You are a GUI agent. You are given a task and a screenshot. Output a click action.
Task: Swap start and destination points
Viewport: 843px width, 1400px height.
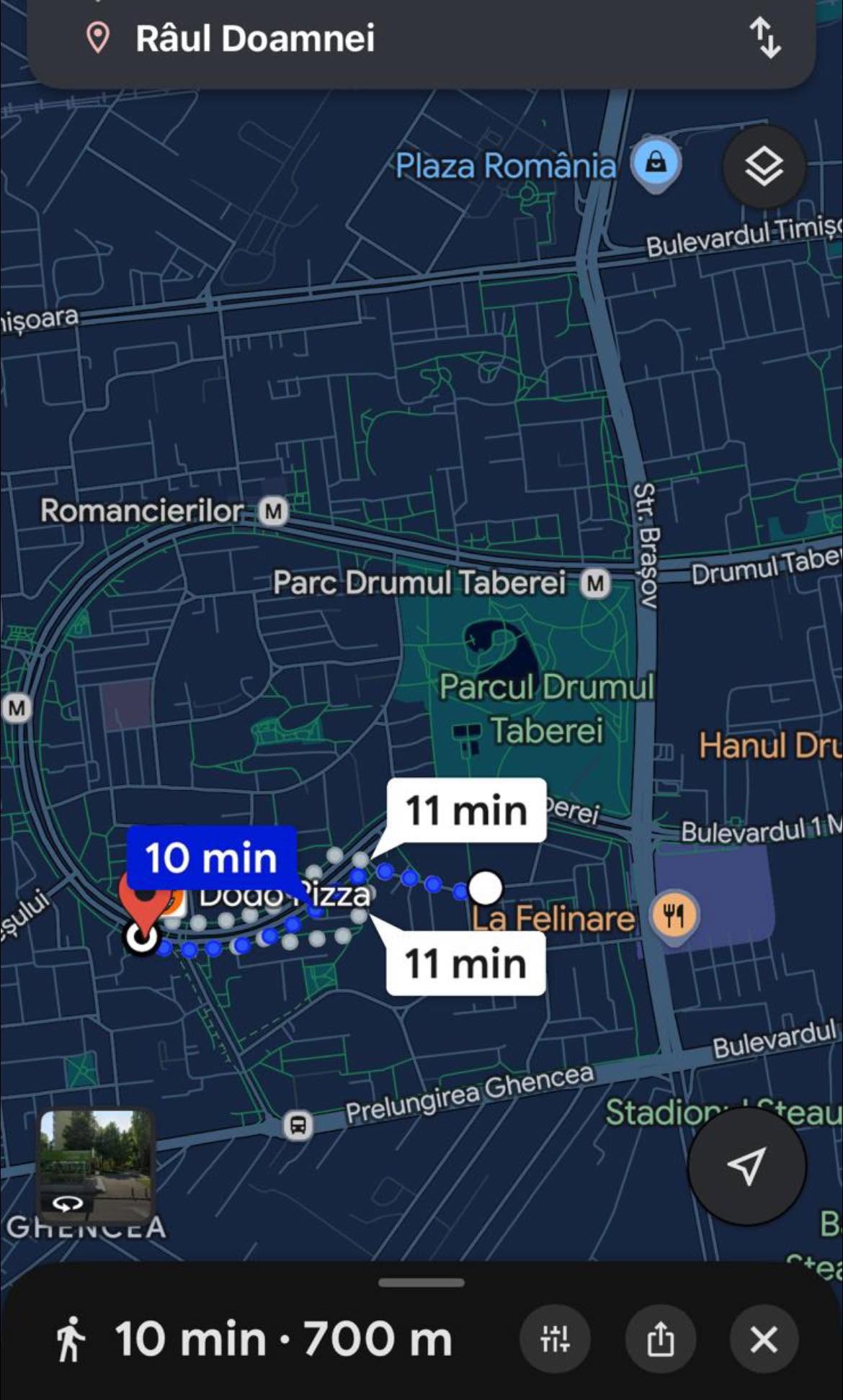click(x=764, y=38)
